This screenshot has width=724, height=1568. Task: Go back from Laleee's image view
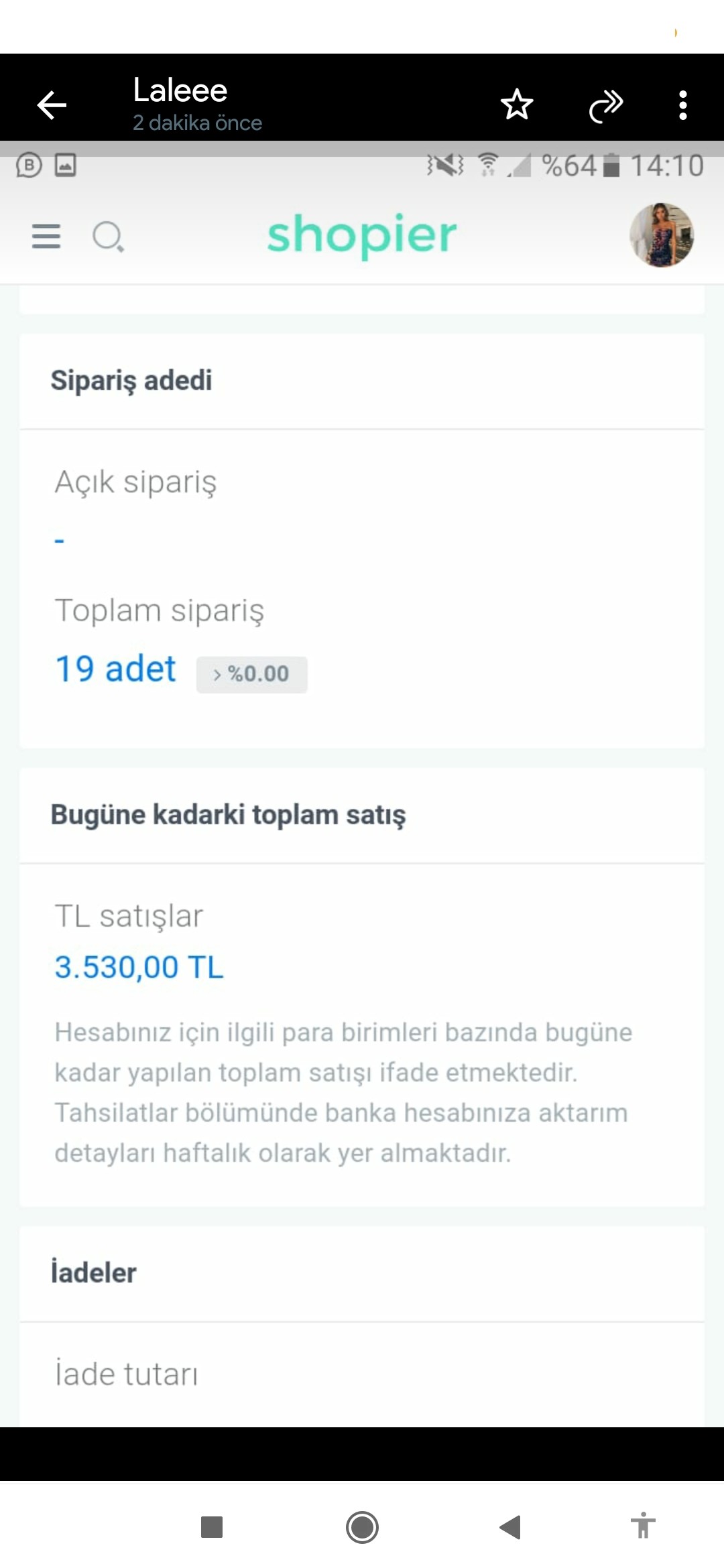tap(52, 105)
